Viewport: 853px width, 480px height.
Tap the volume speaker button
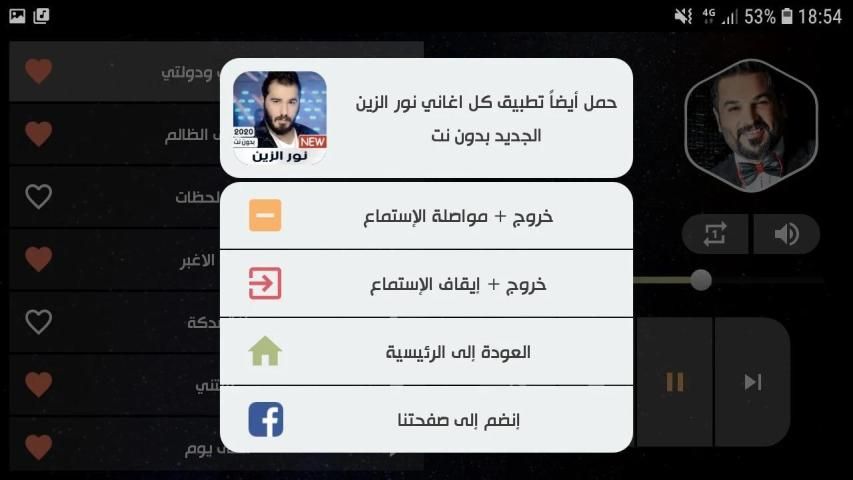click(786, 234)
